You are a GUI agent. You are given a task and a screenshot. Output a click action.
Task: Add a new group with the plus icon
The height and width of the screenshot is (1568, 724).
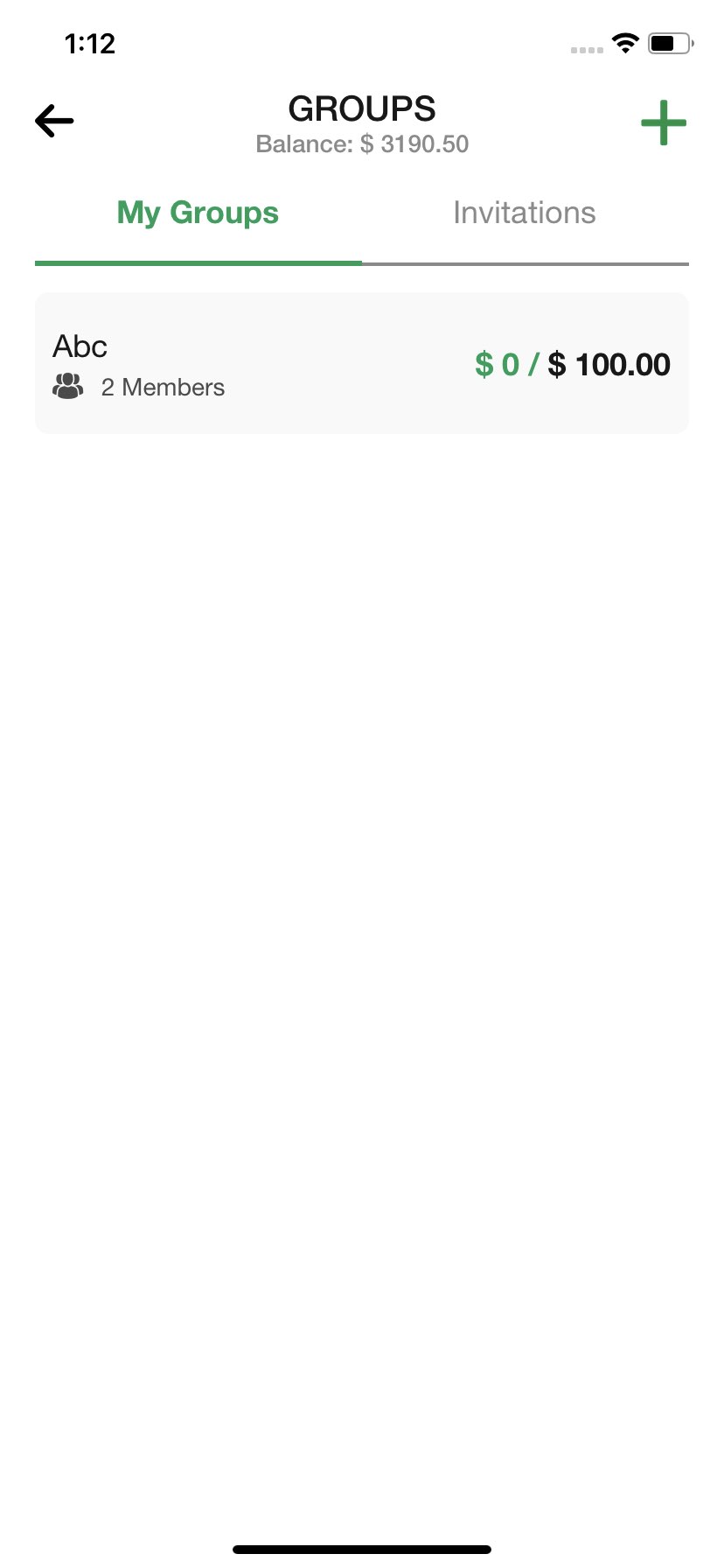(664, 122)
